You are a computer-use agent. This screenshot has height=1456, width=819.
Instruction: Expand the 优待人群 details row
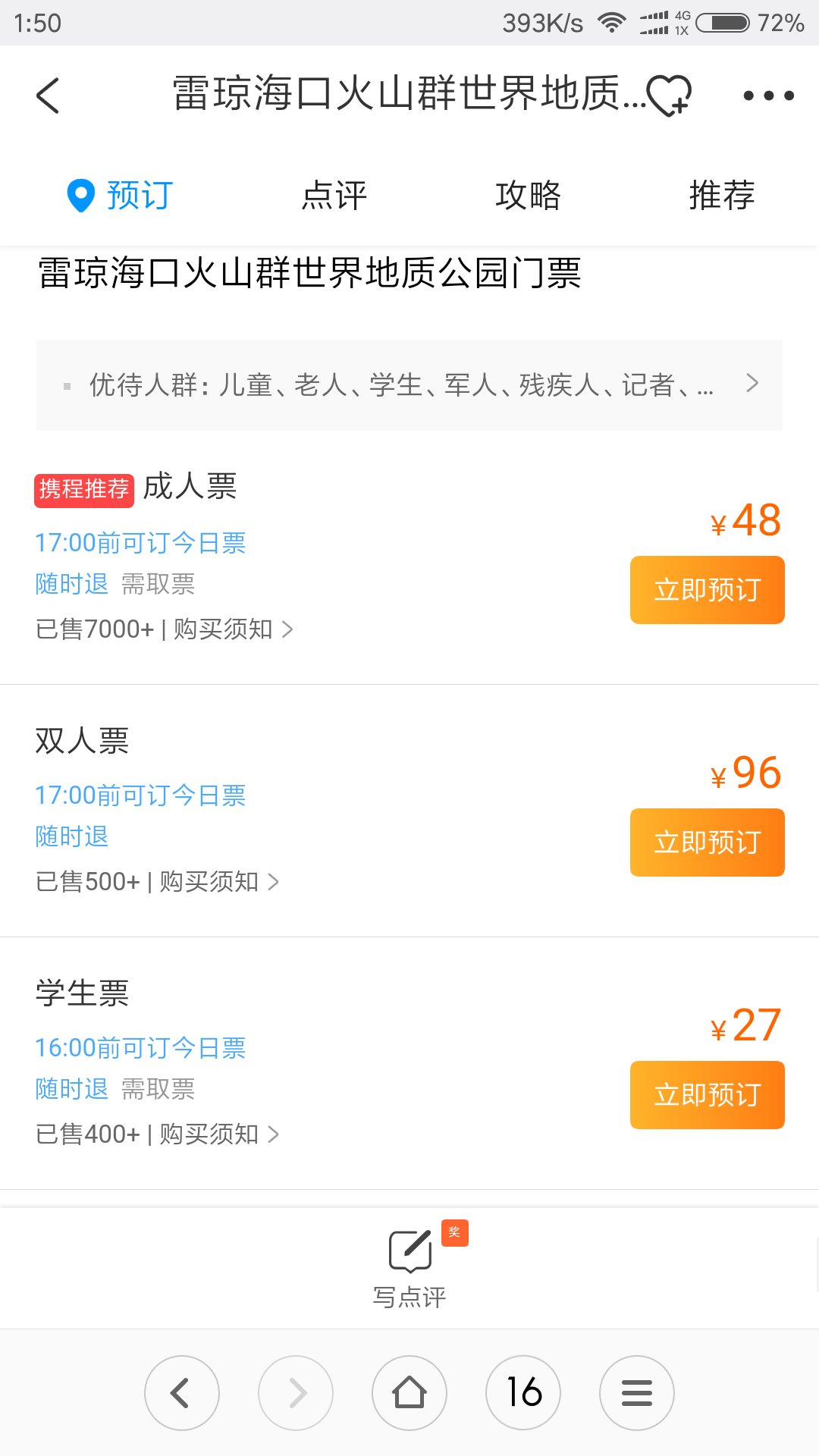pos(409,385)
